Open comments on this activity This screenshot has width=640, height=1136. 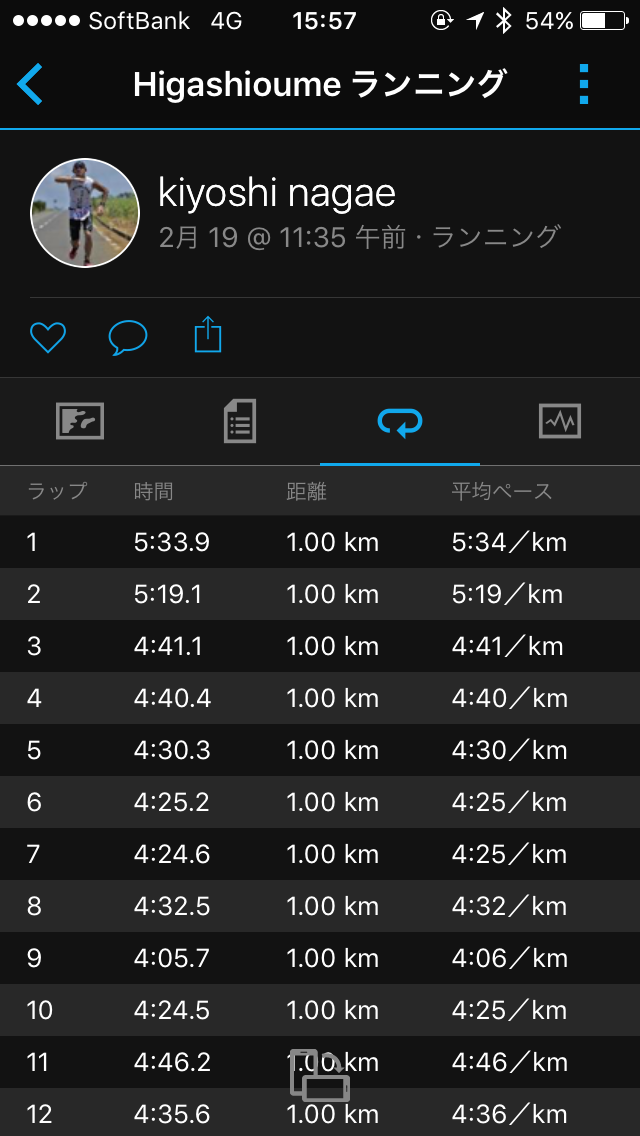coord(128,337)
